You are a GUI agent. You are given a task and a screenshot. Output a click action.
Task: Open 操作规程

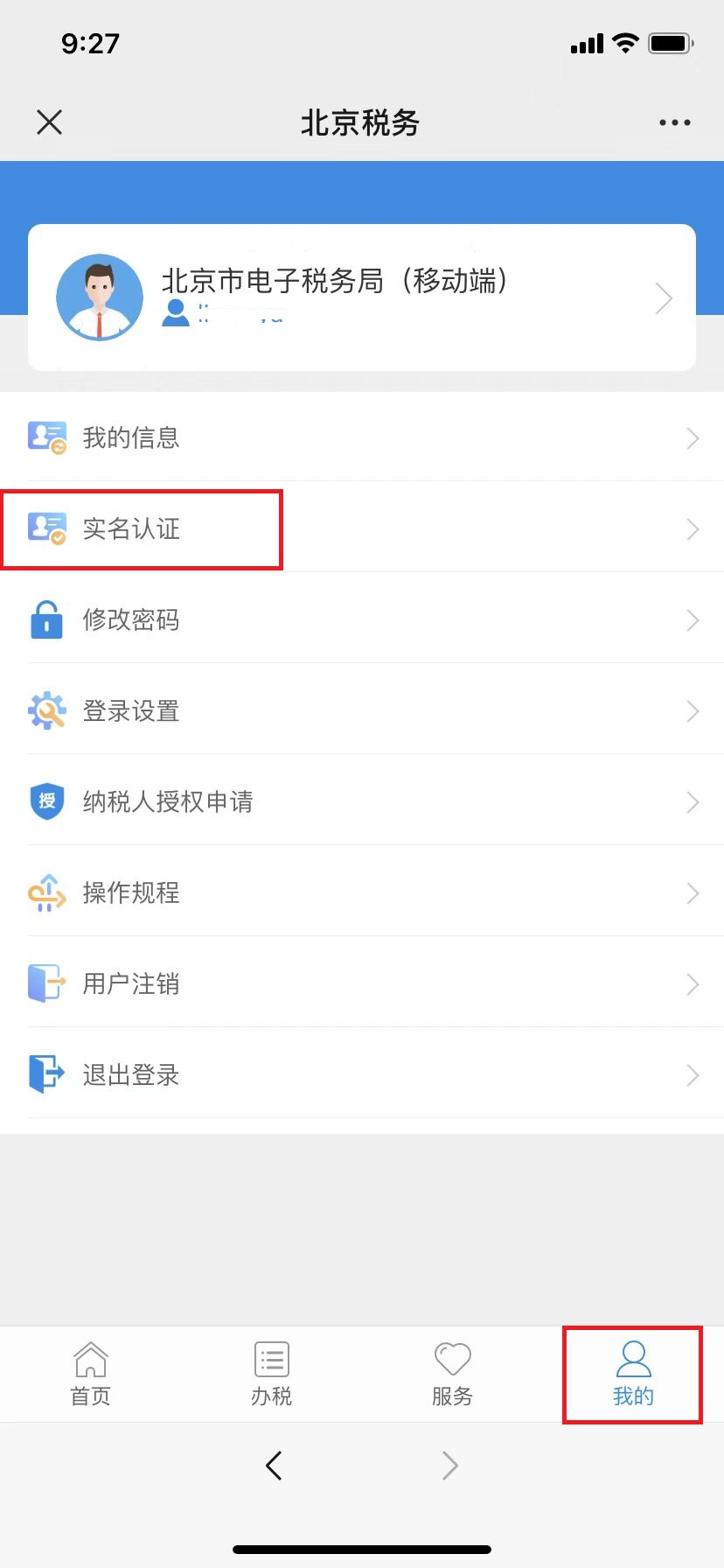point(362,892)
